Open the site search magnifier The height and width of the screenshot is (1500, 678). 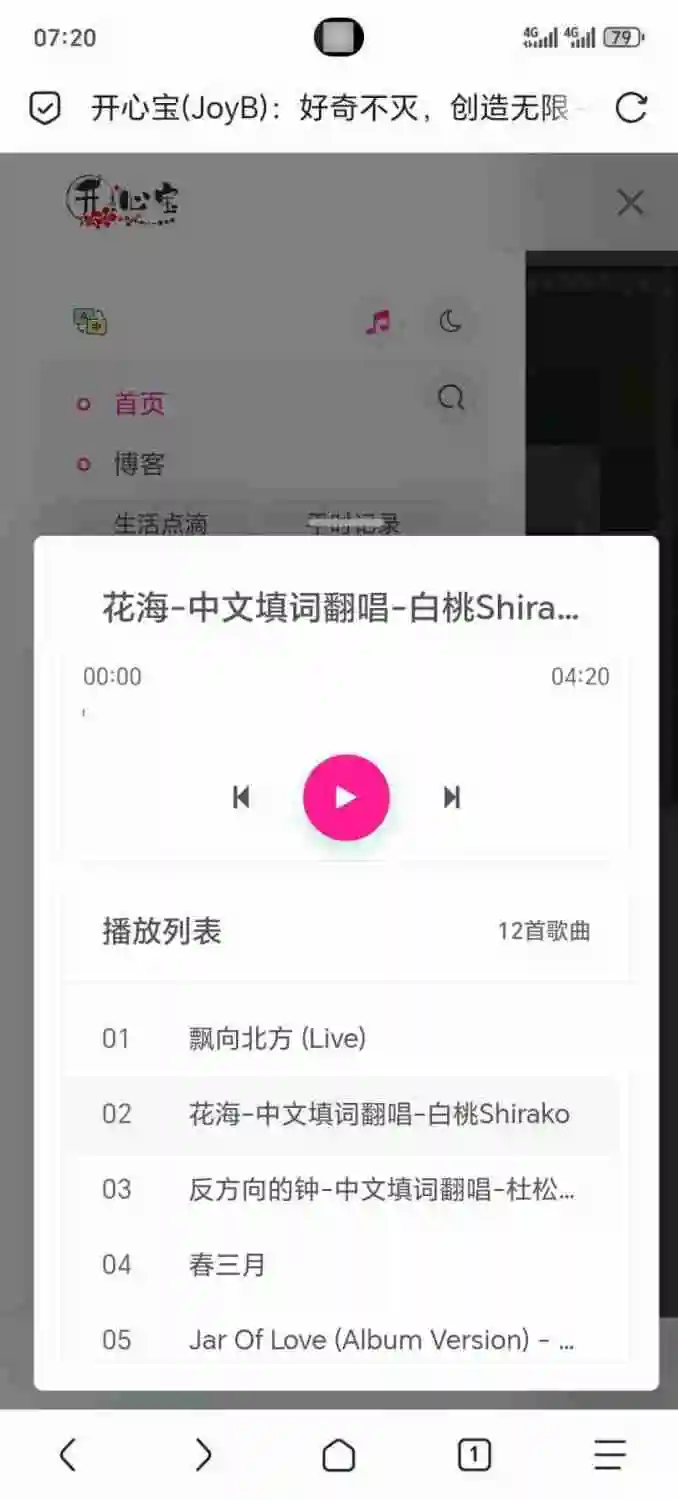tap(451, 398)
